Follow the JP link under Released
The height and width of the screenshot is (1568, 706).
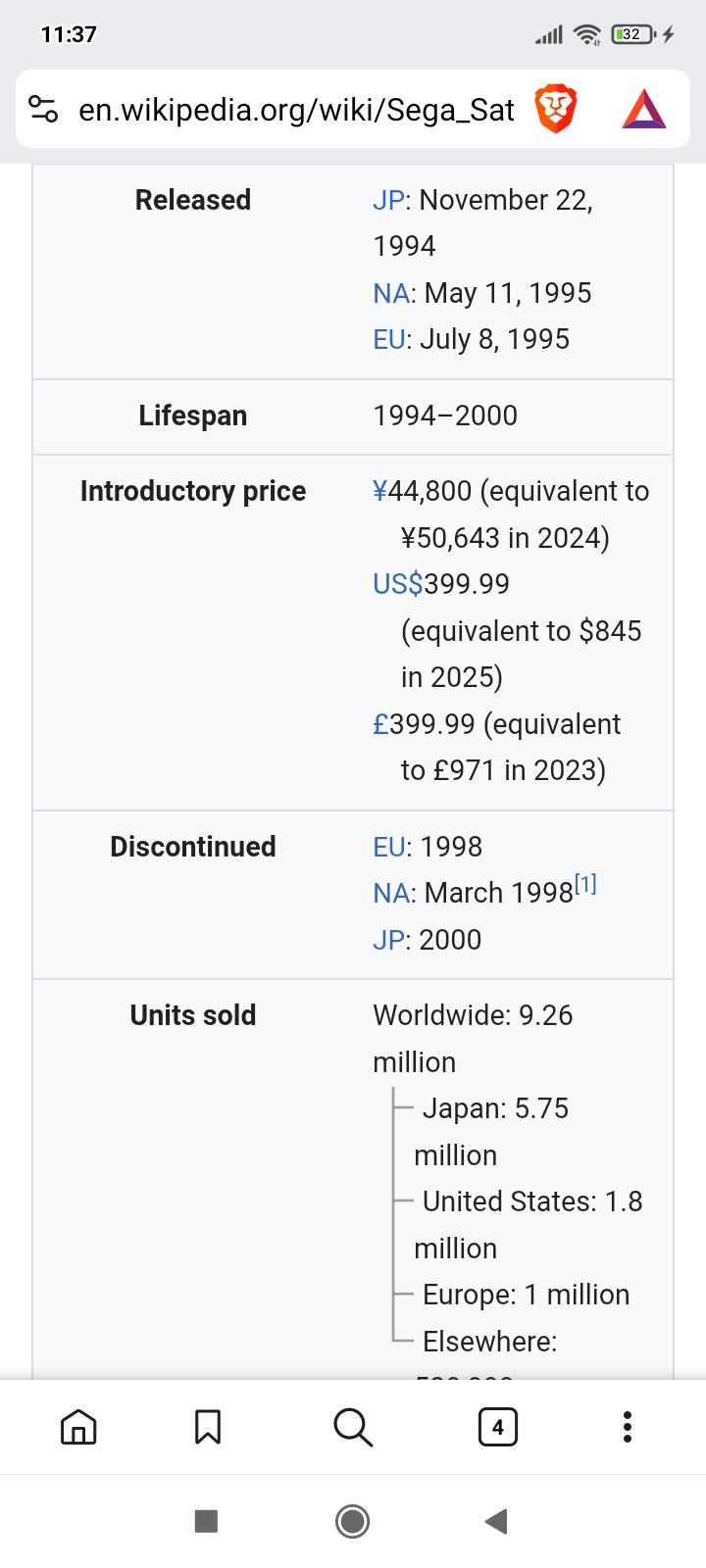coord(388,200)
